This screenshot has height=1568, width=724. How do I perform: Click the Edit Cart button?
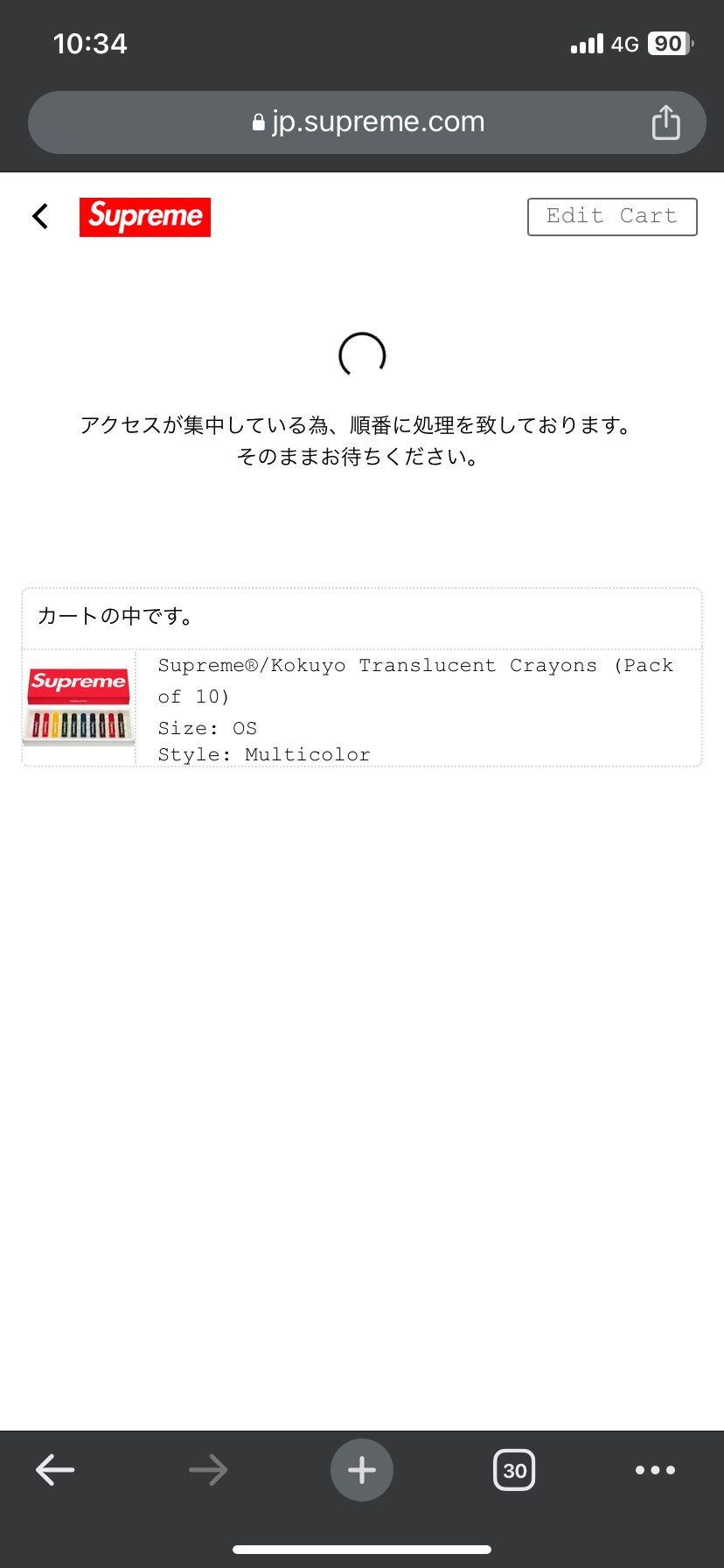(x=612, y=216)
